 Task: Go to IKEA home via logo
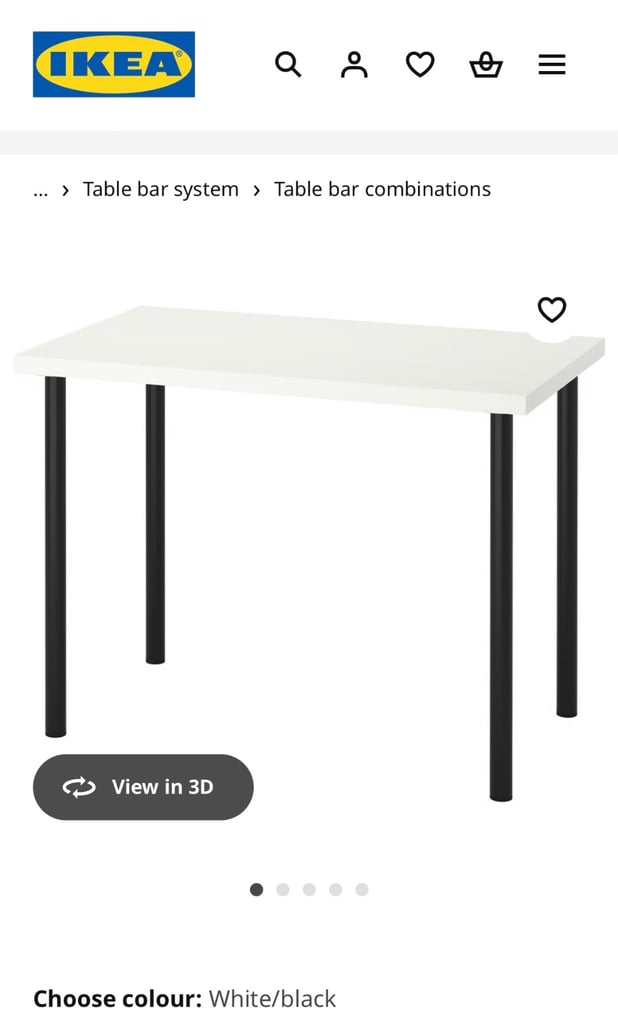[114, 64]
